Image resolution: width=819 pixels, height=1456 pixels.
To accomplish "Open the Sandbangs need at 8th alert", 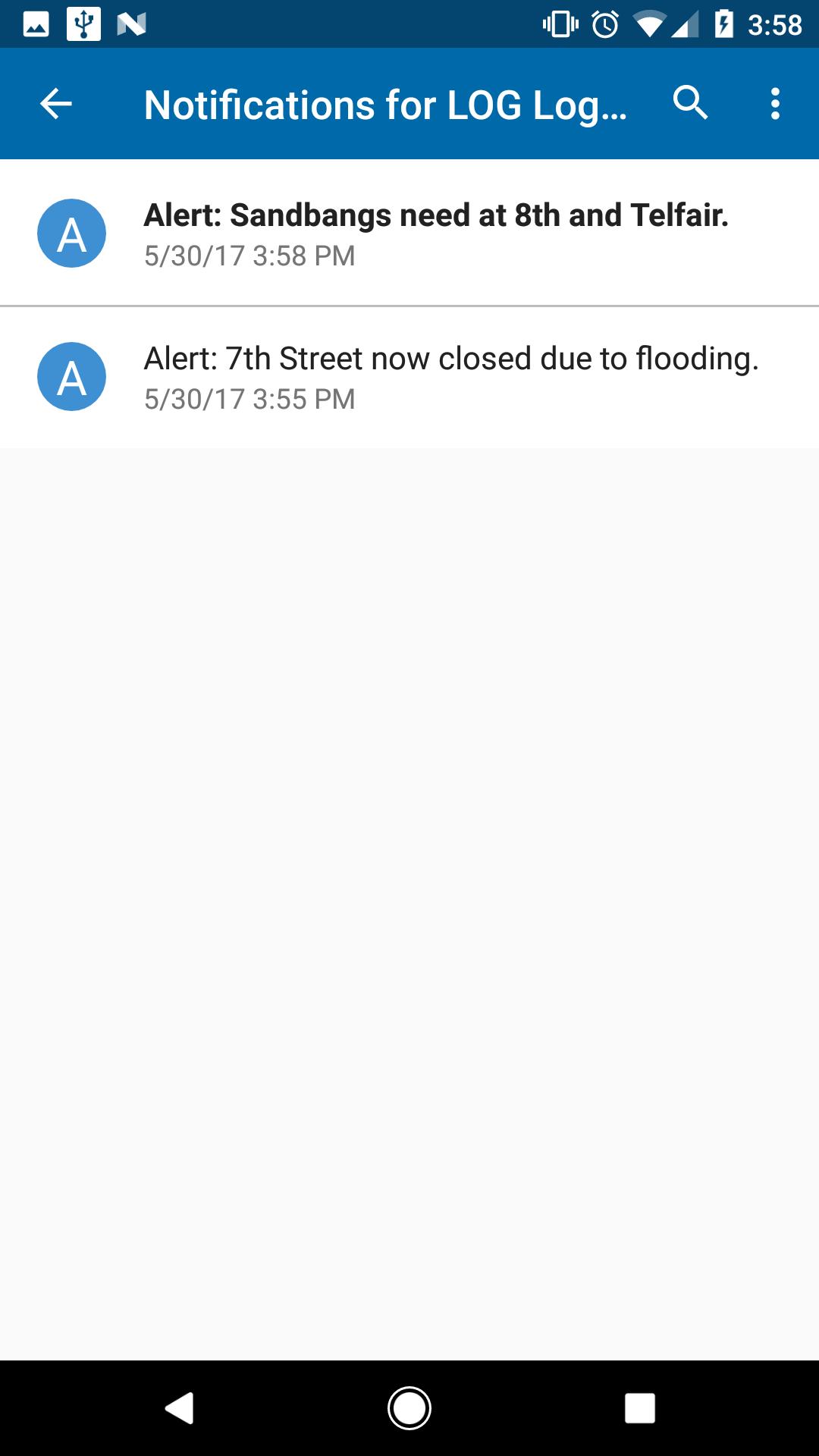I will coord(436,233).
